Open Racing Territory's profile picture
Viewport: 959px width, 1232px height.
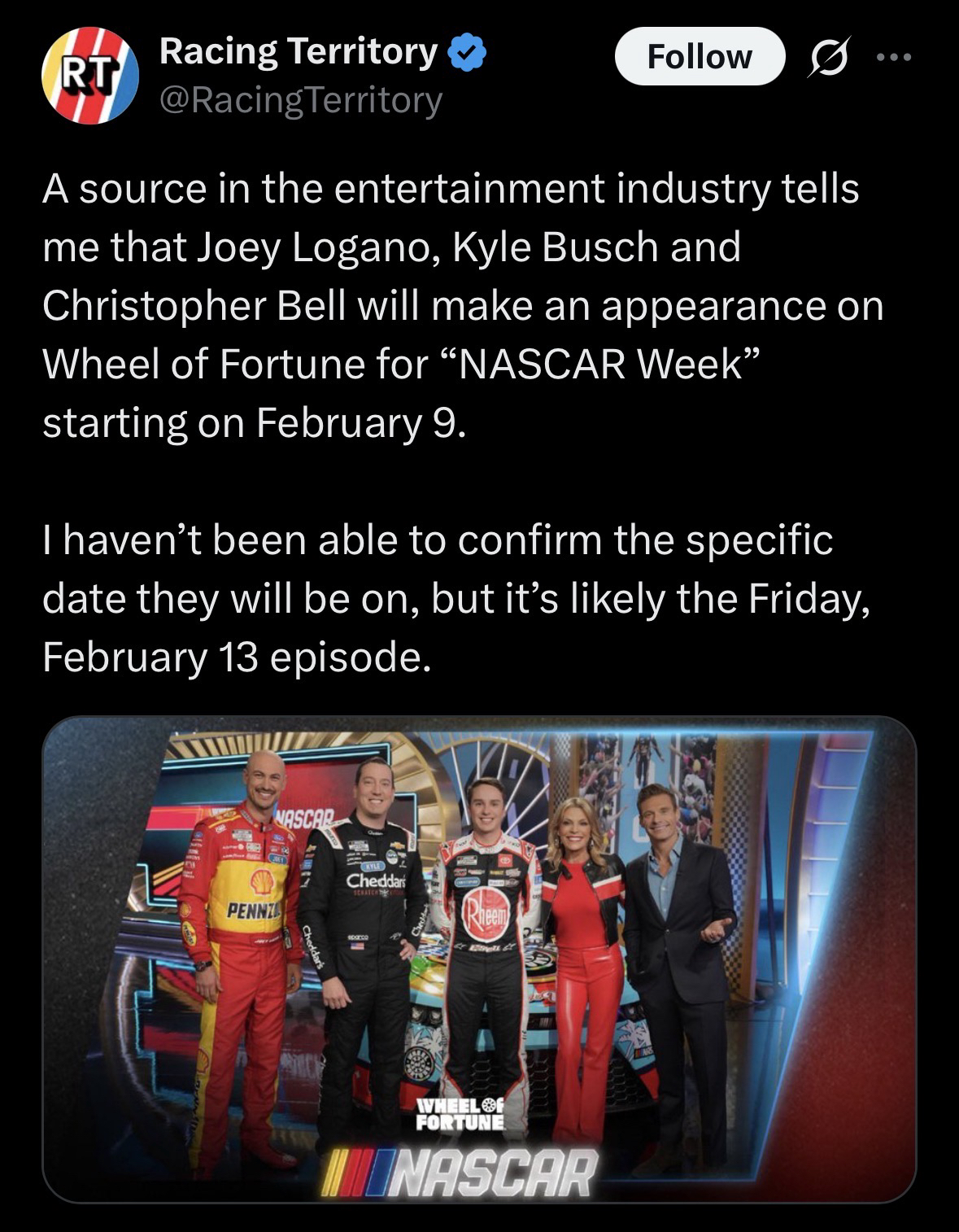[89, 75]
